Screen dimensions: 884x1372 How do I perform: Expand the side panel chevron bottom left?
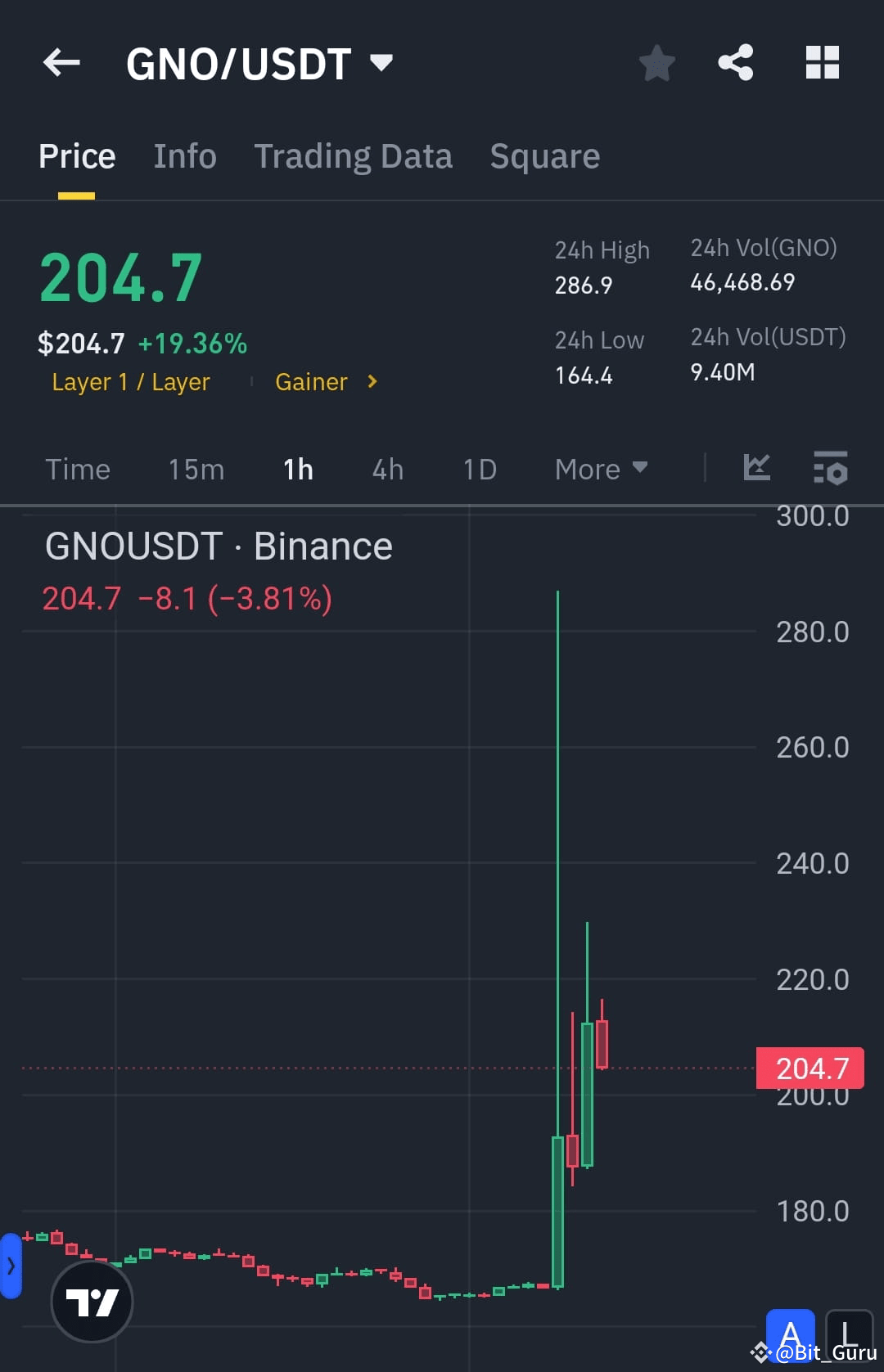click(x=11, y=1265)
